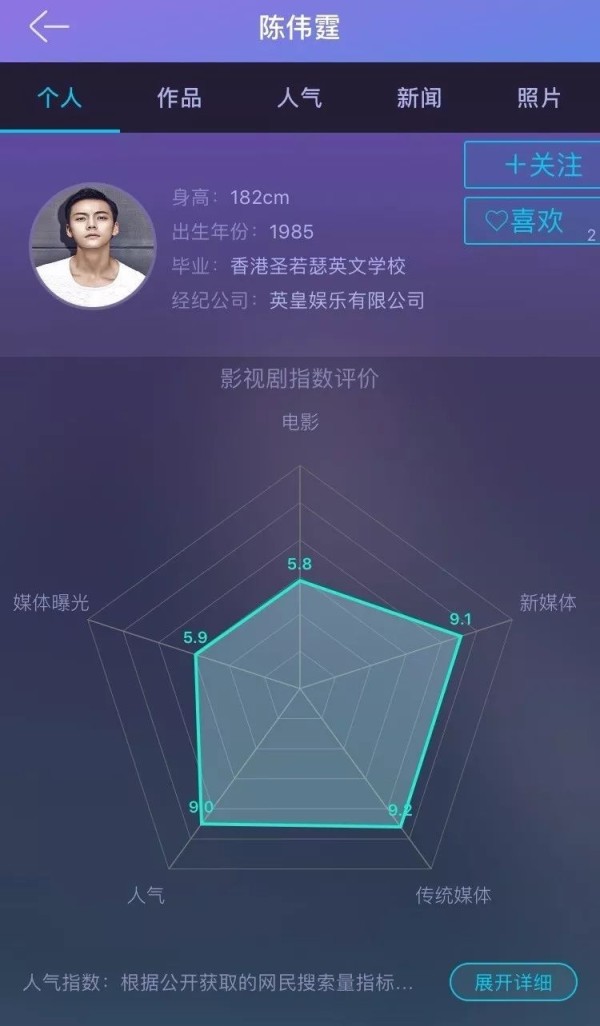Like the actor via 喜欢 button

[x=533, y=221]
